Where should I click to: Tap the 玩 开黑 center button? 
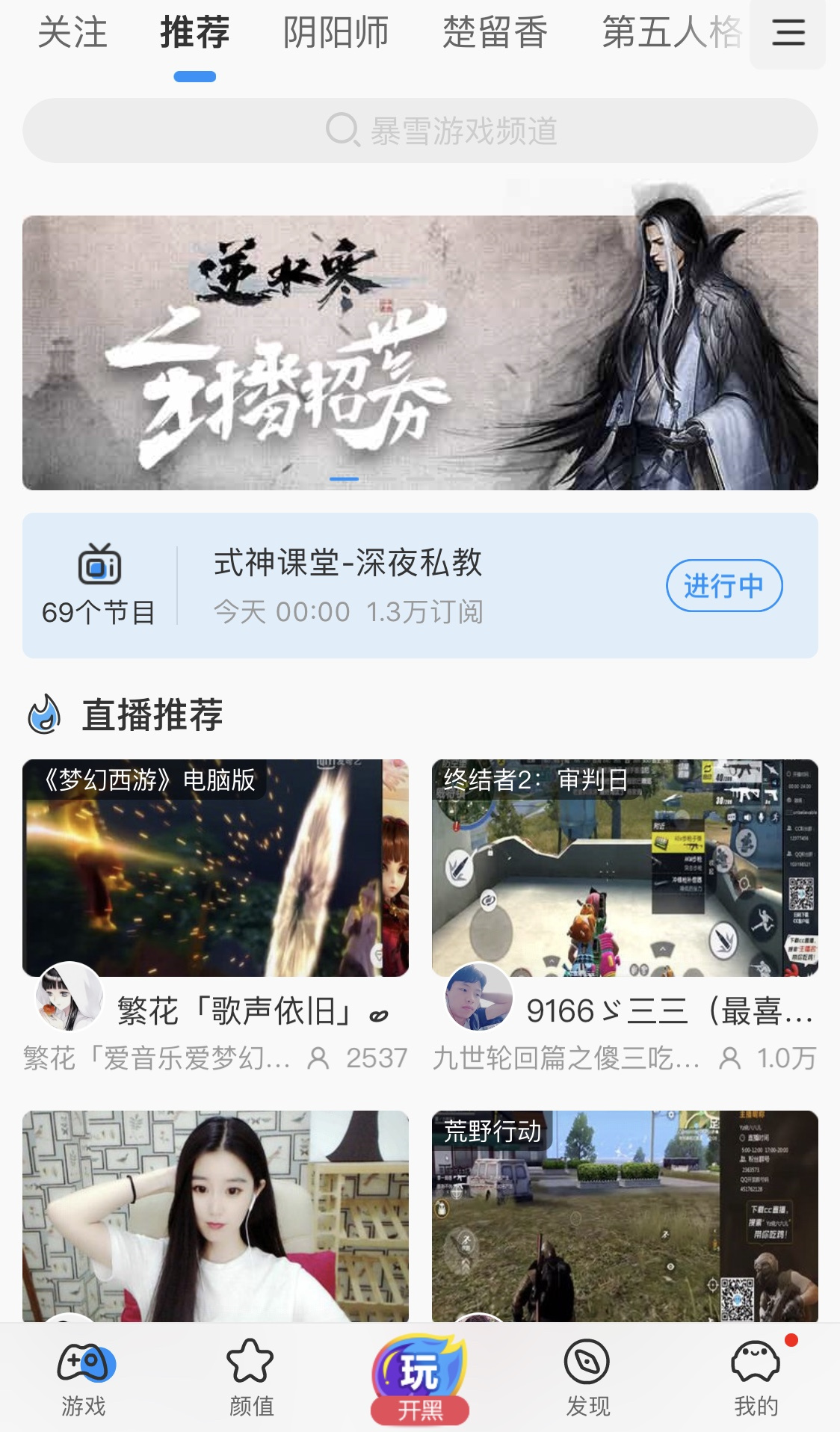tap(420, 1380)
